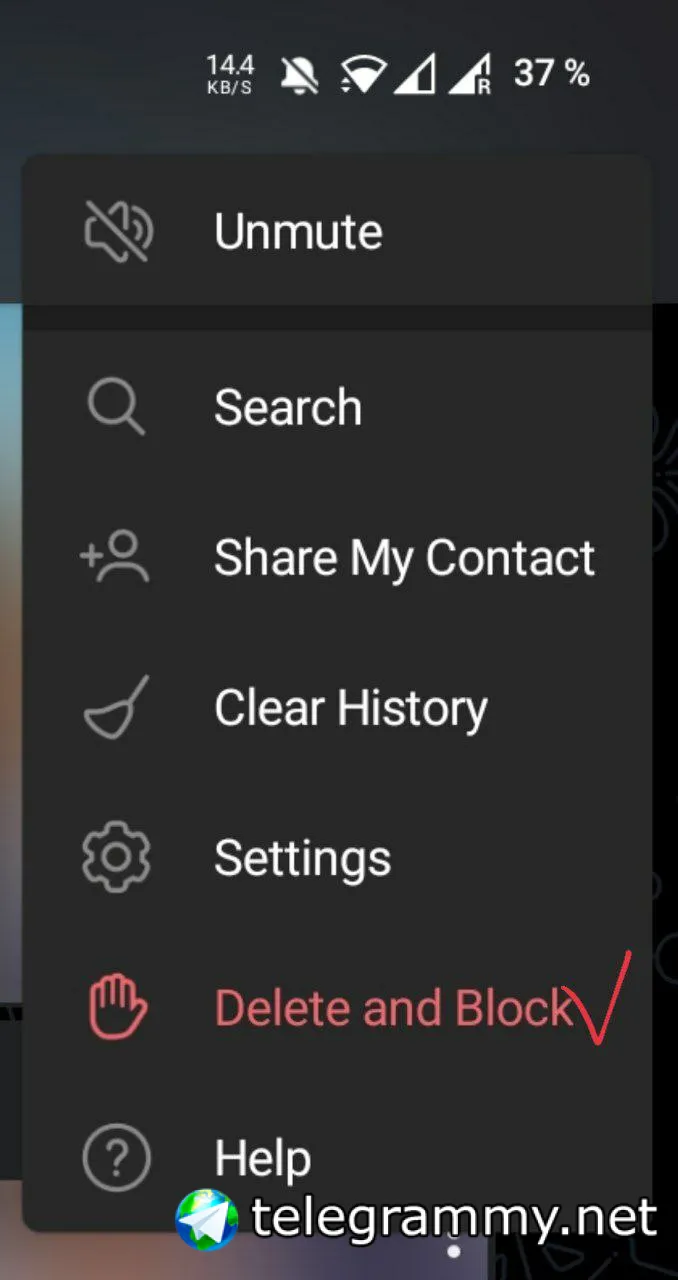Open the Help option
Viewport: 678px width, 1280px height.
point(262,1158)
